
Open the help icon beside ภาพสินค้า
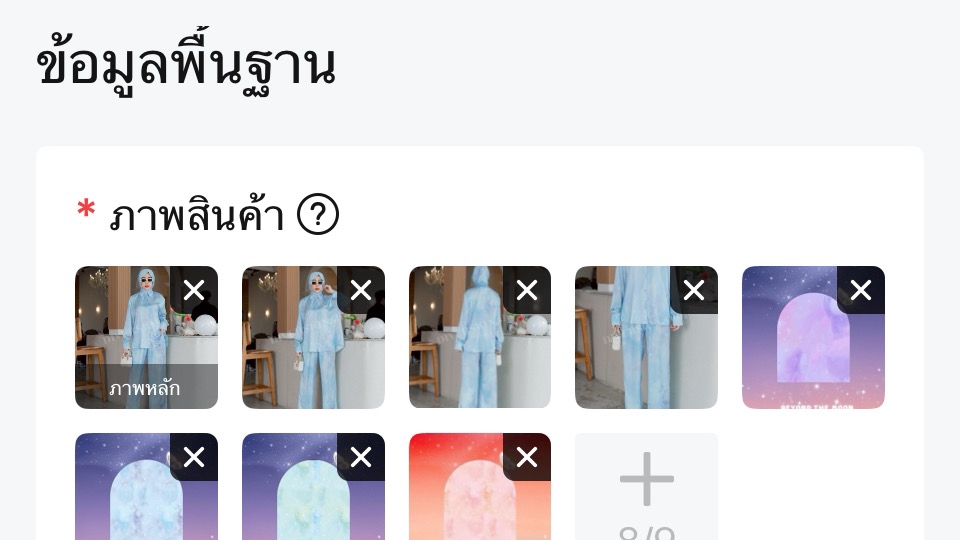[x=318, y=215]
